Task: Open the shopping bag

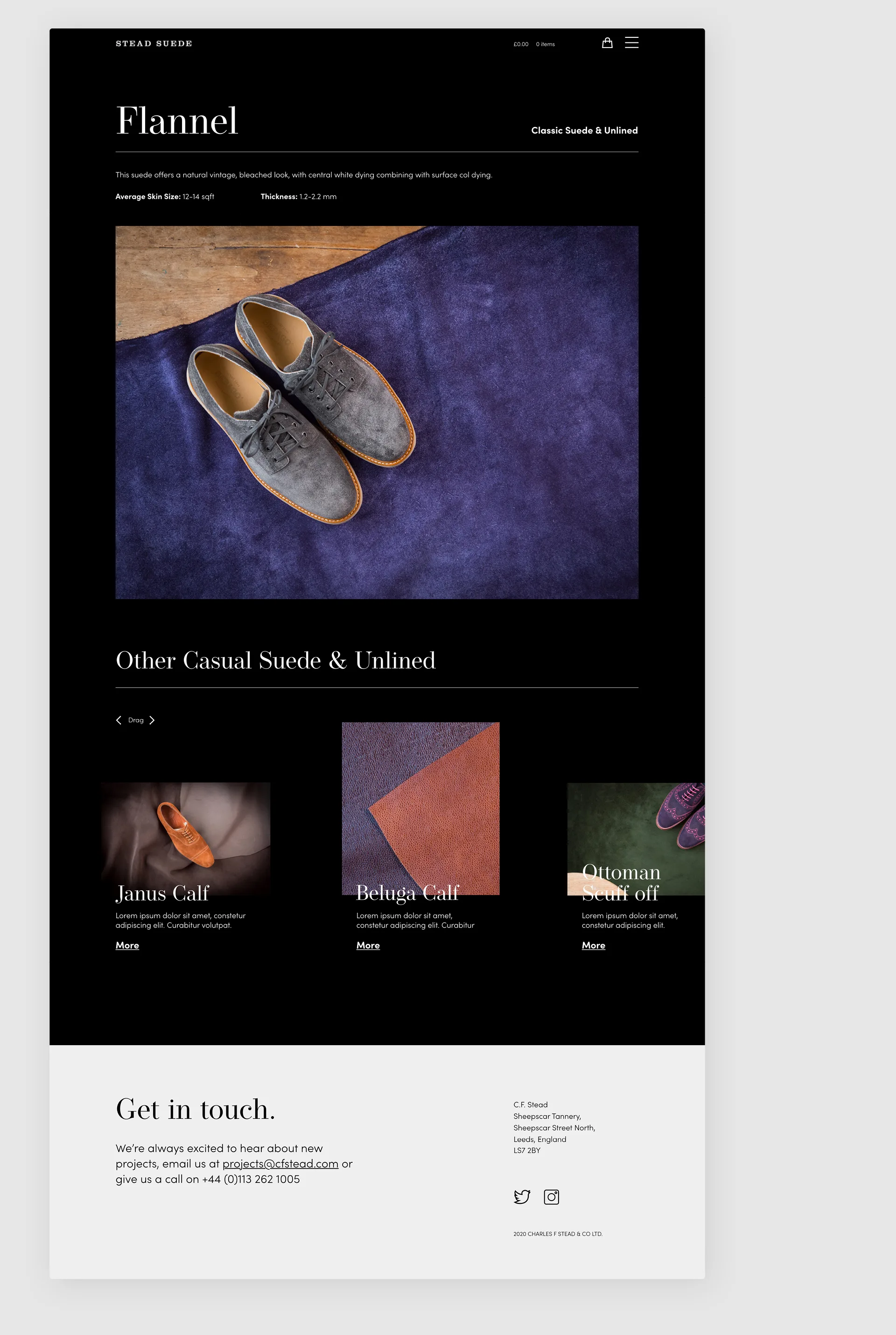Action: pyautogui.click(x=607, y=43)
